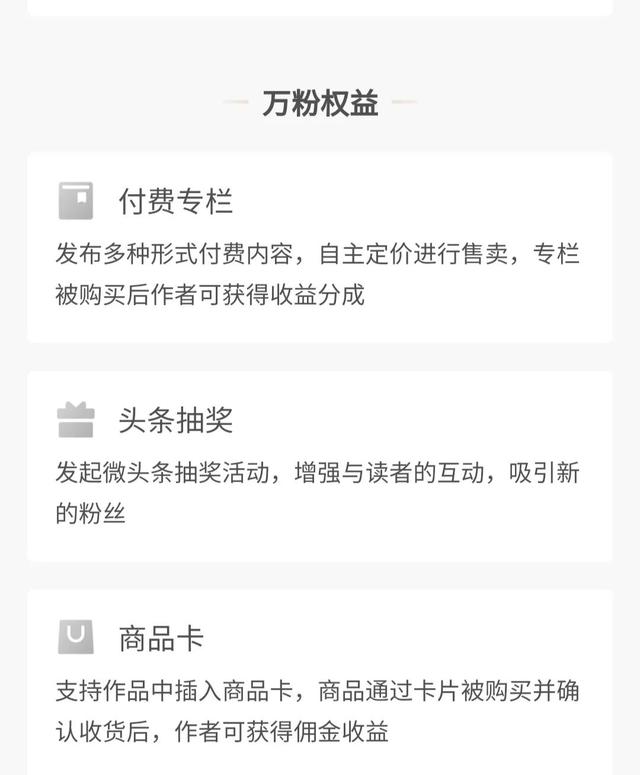Image resolution: width=640 pixels, height=775 pixels.
Task: Open the 付费专栏 card
Action: tap(319, 247)
